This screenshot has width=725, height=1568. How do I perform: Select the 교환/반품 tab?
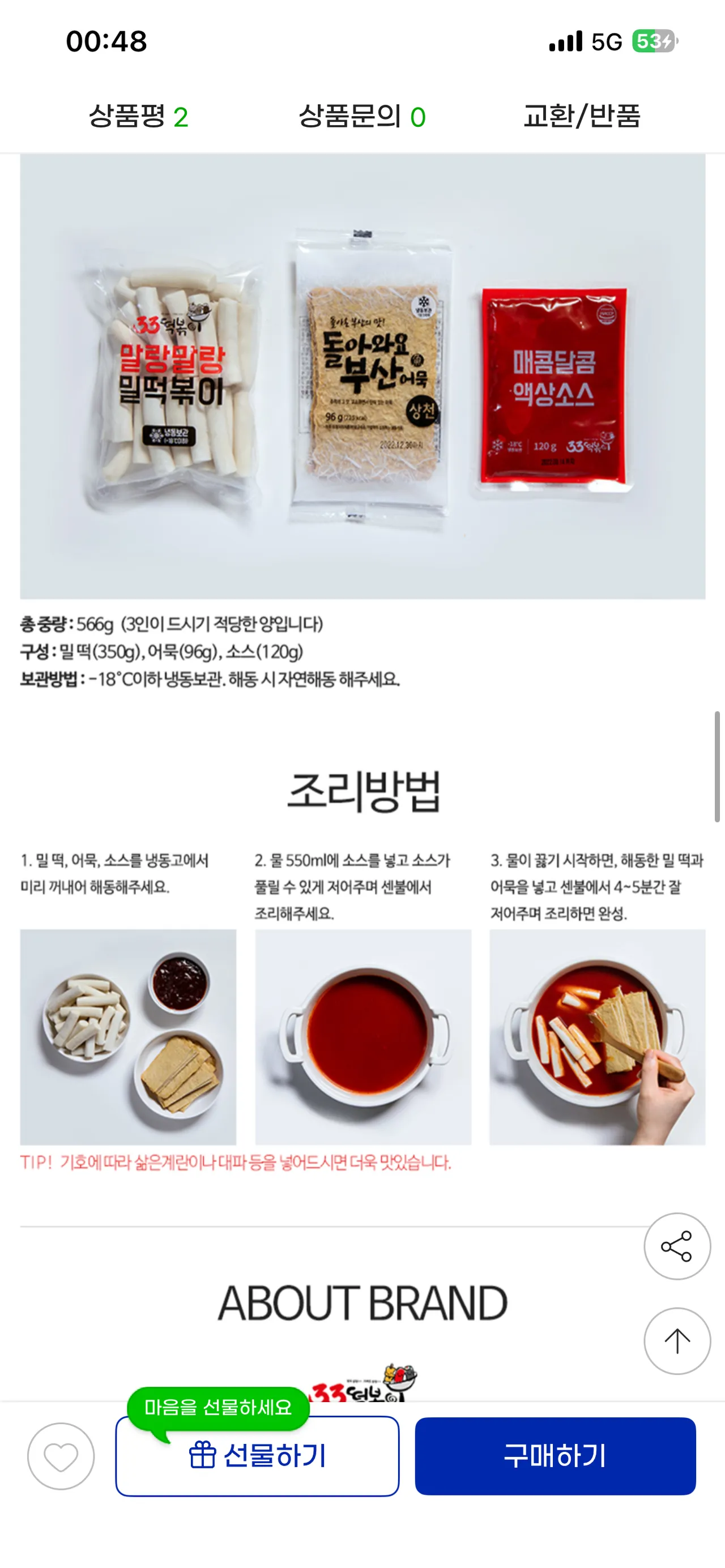(582, 116)
